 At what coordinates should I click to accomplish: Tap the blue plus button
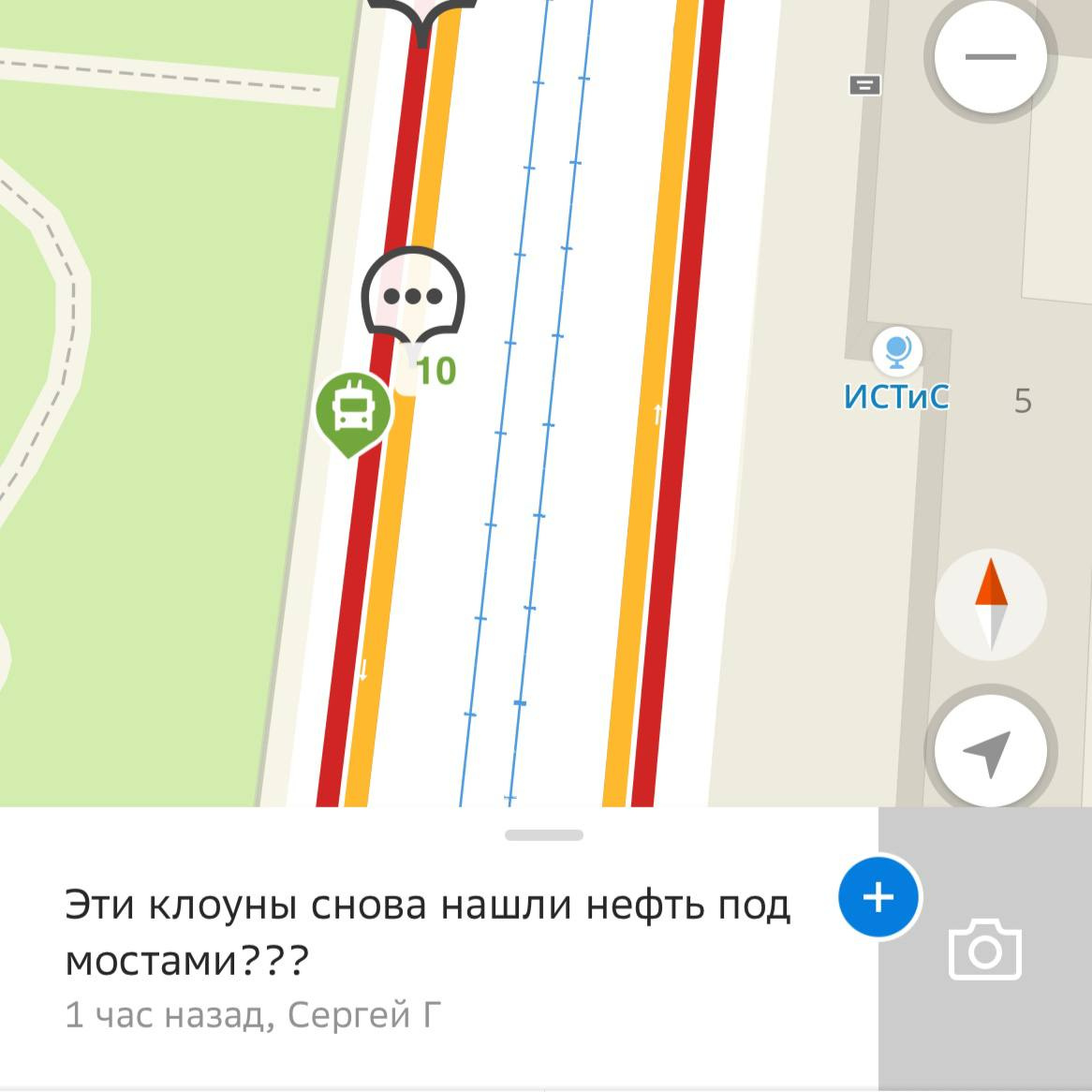(x=878, y=897)
